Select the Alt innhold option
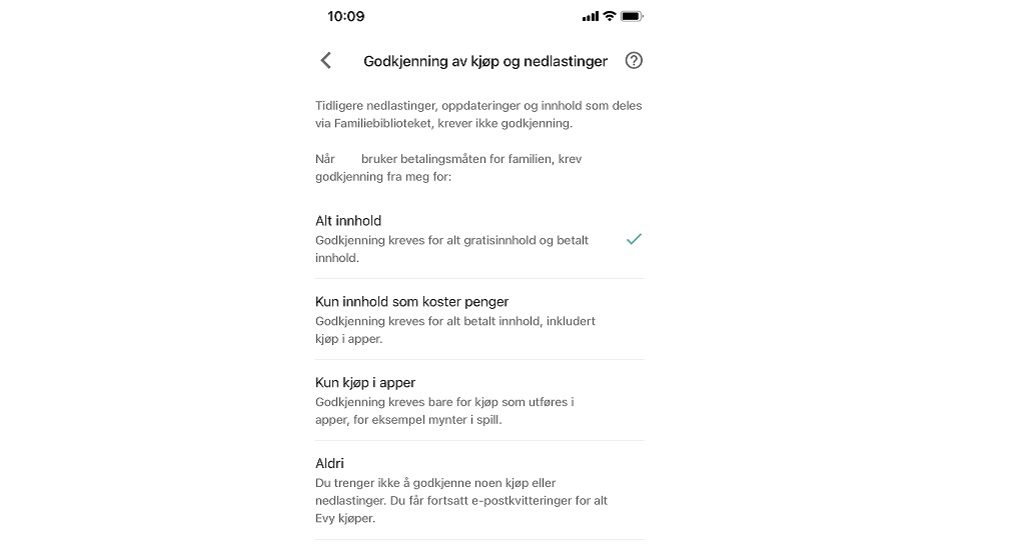1024x560 pixels. pyautogui.click(x=478, y=238)
